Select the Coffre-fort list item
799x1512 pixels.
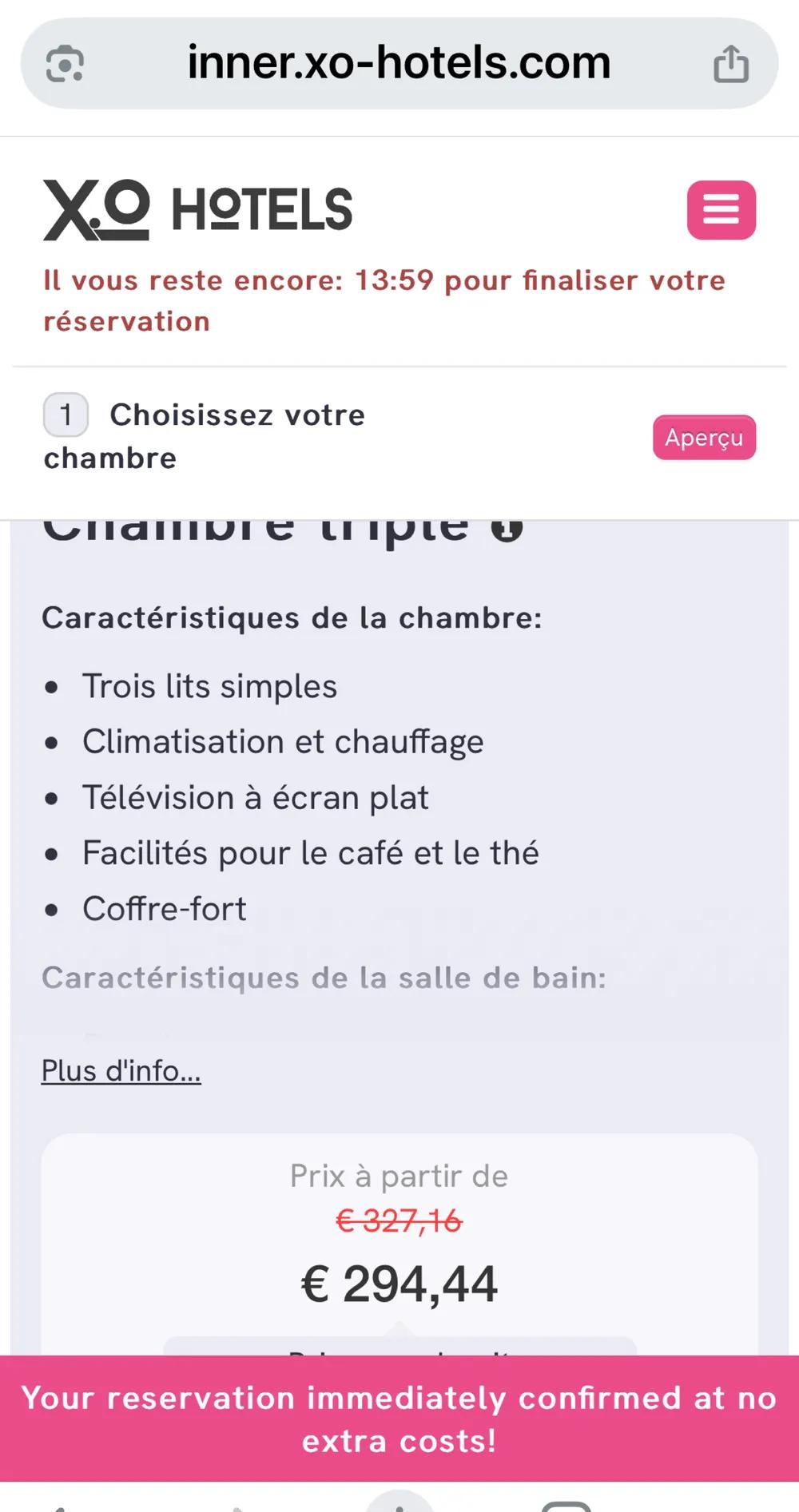point(164,907)
